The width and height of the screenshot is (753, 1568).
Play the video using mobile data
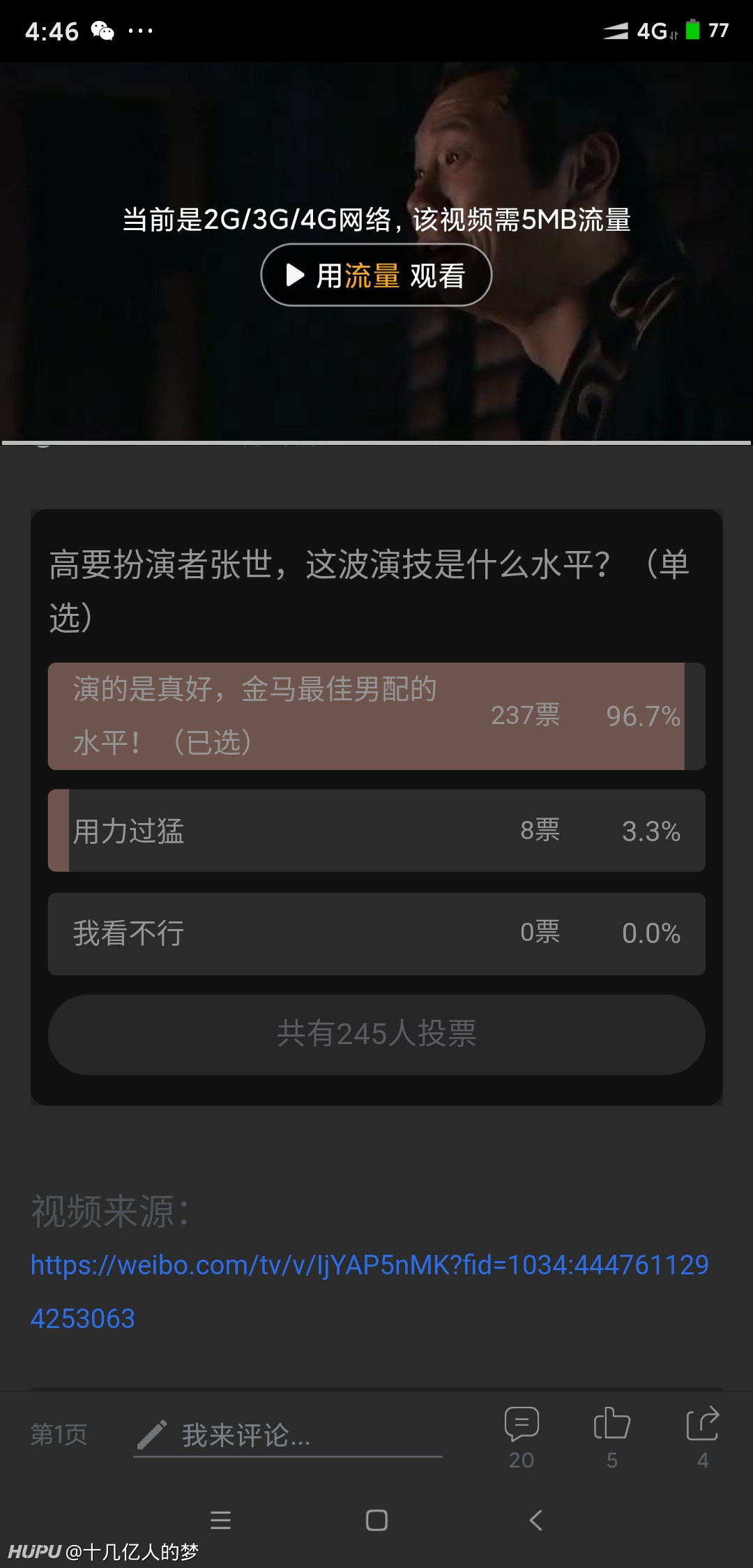(x=376, y=275)
